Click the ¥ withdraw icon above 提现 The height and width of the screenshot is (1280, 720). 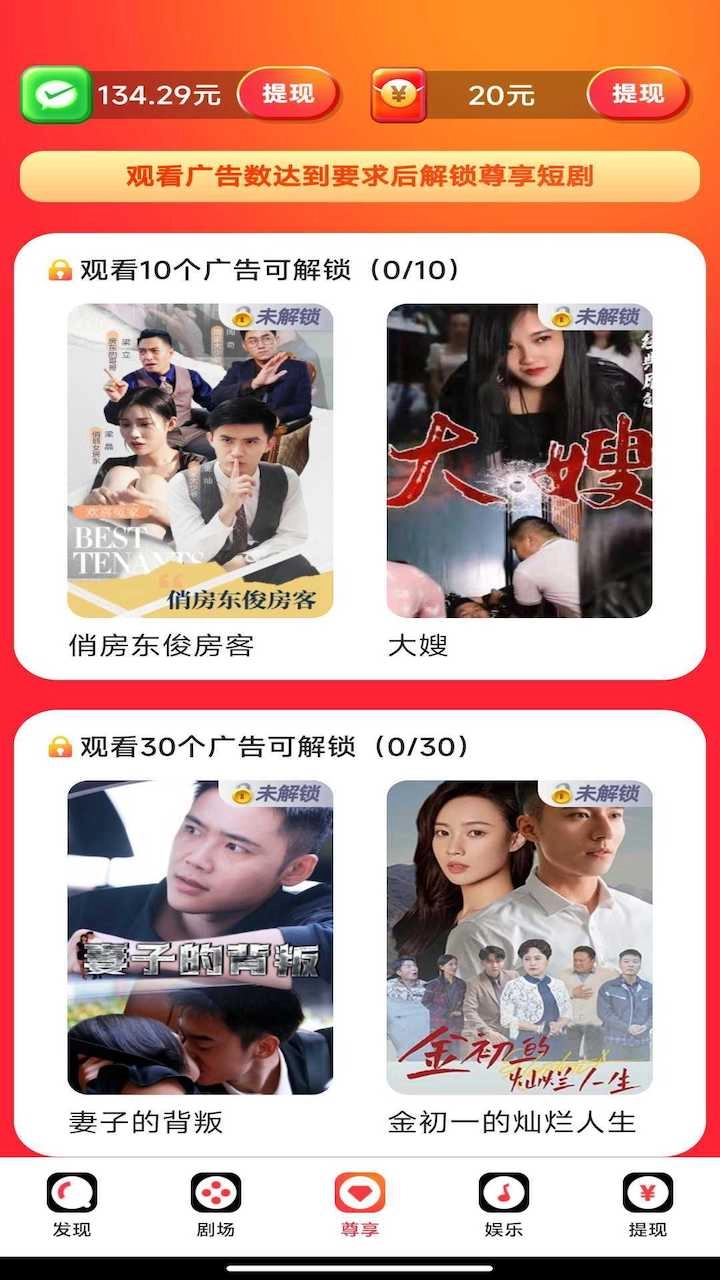point(648,1194)
